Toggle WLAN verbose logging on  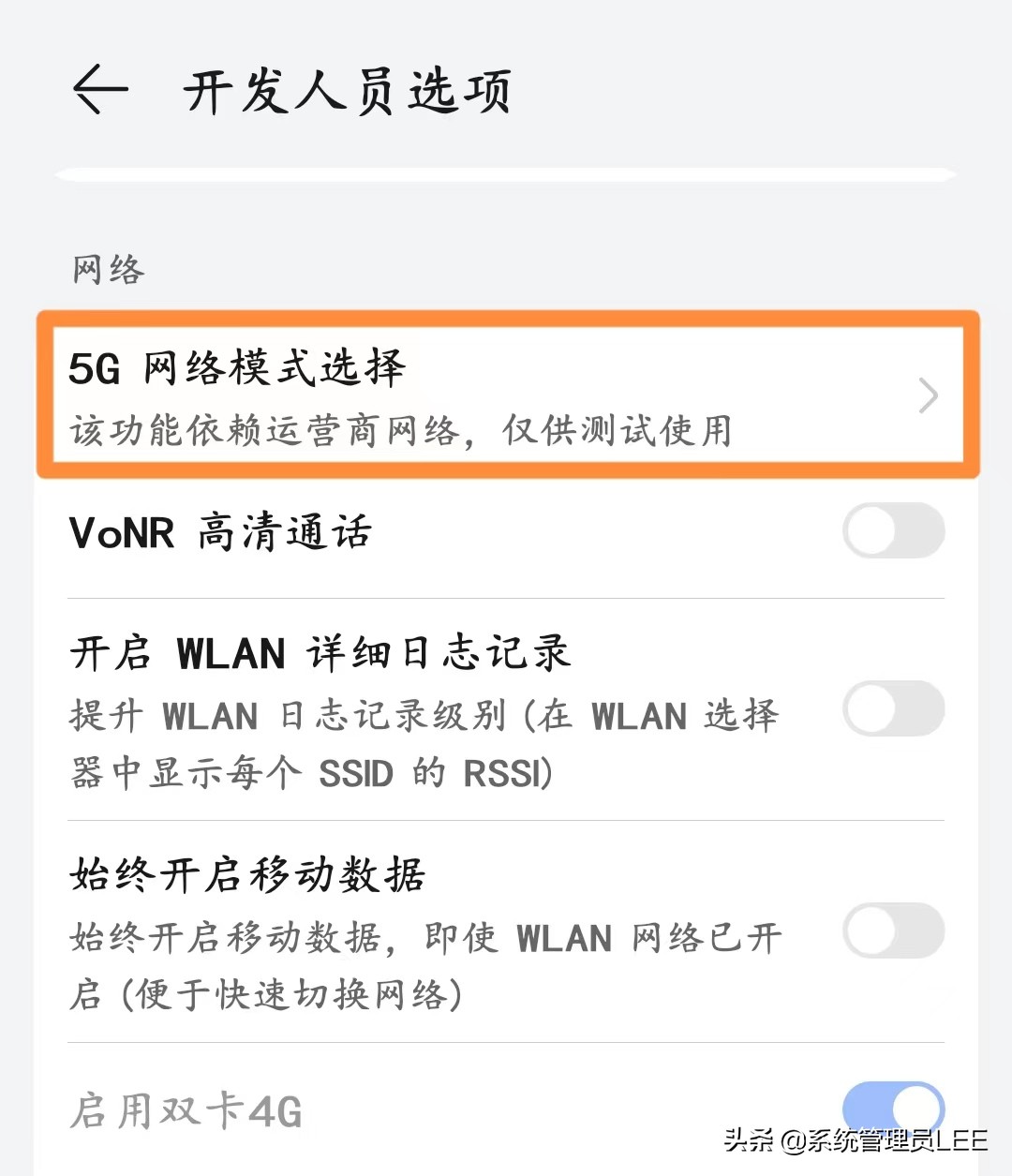coord(893,710)
